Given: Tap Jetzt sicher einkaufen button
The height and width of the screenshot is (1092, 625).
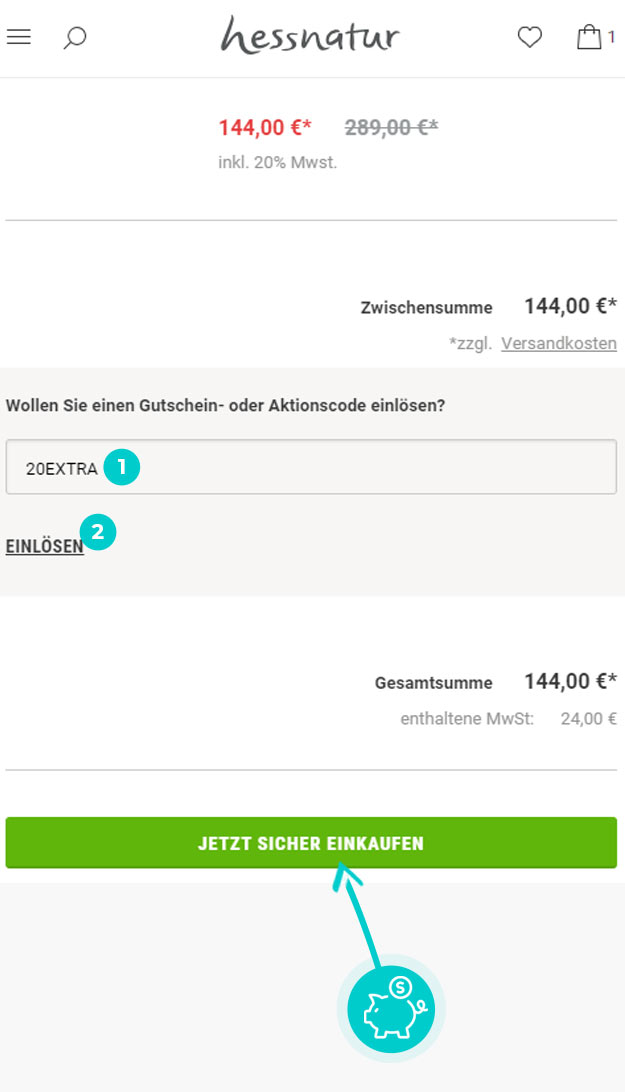Looking at the screenshot, I should click(311, 843).
